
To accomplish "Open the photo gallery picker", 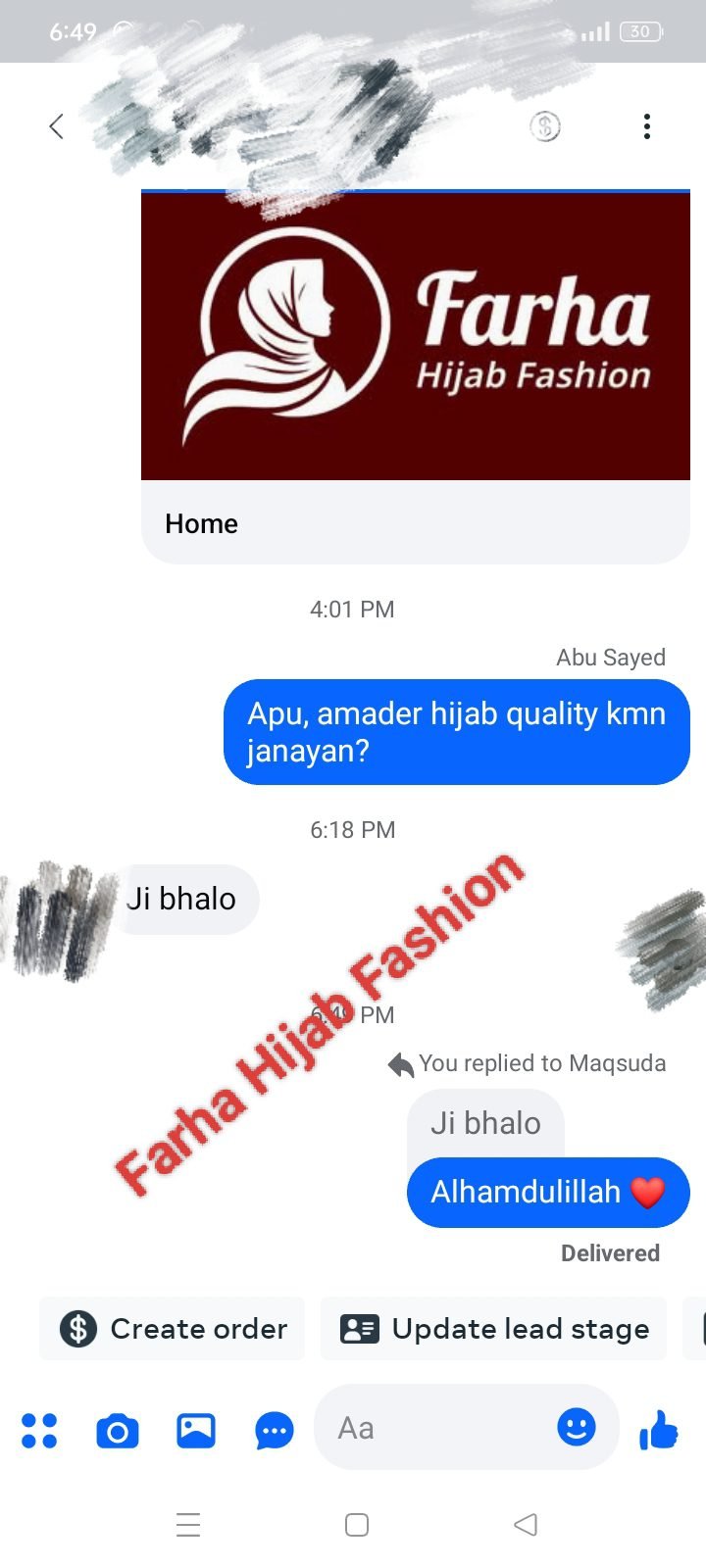I will tap(196, 1431).
